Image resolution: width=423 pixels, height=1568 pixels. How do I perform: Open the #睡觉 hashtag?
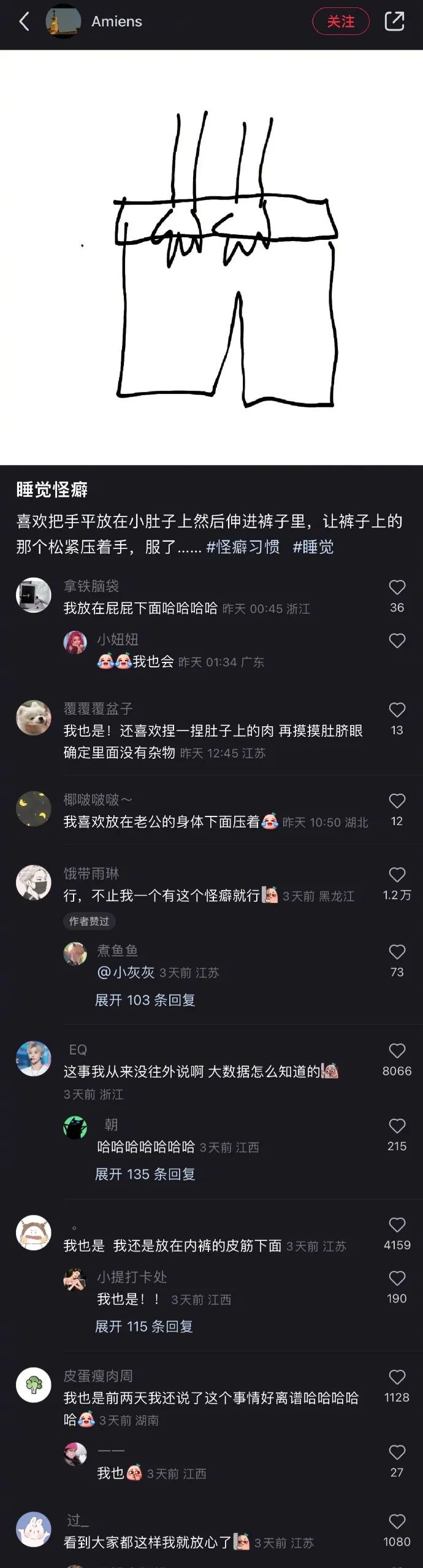313,547
